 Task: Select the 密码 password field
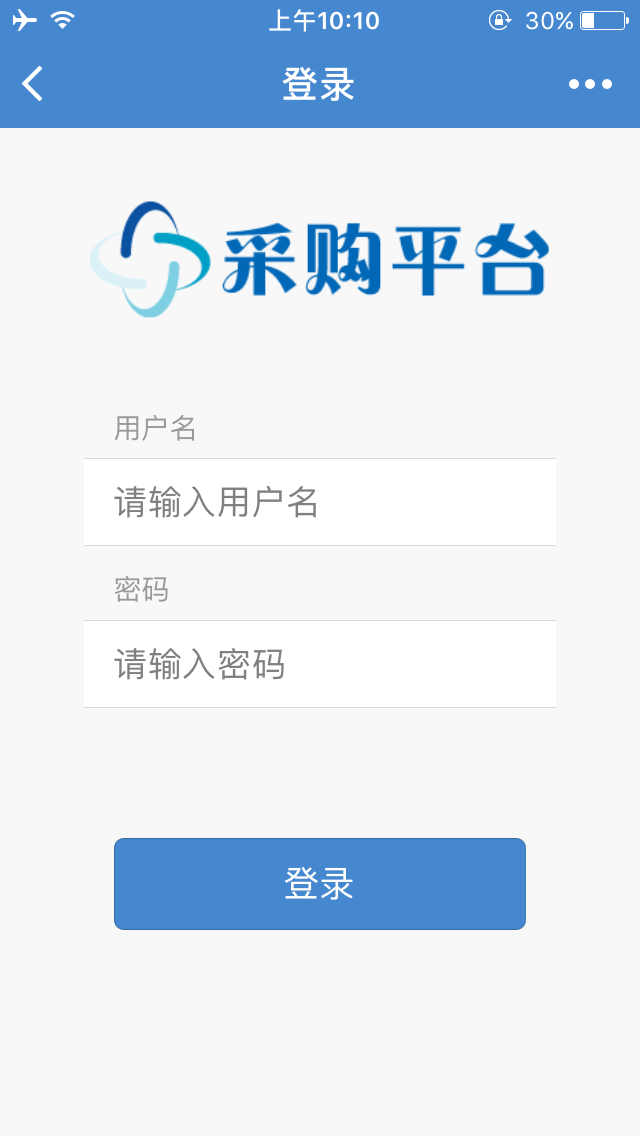click(320, 664)
